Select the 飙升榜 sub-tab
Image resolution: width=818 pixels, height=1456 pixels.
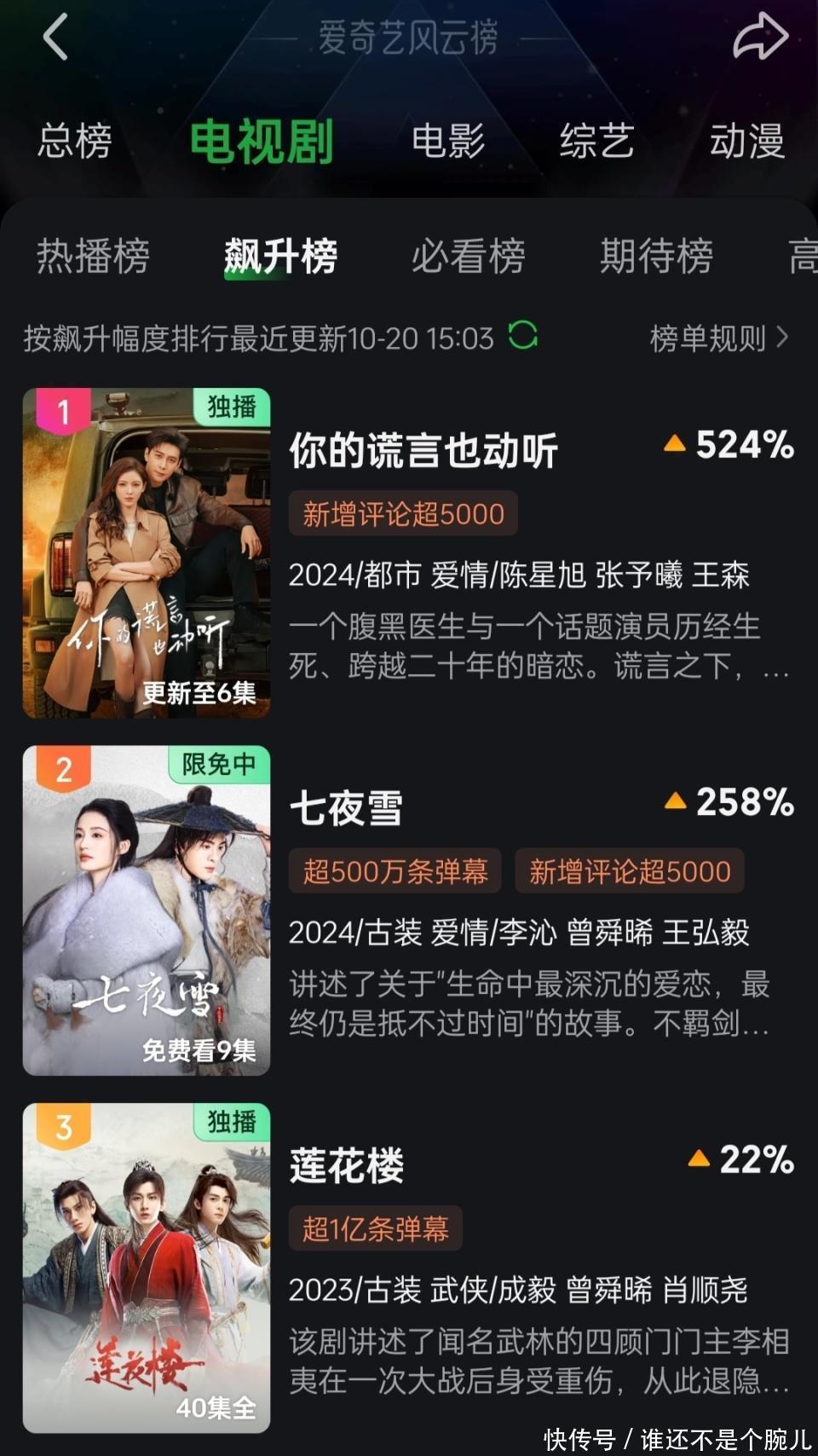(280, 256)
